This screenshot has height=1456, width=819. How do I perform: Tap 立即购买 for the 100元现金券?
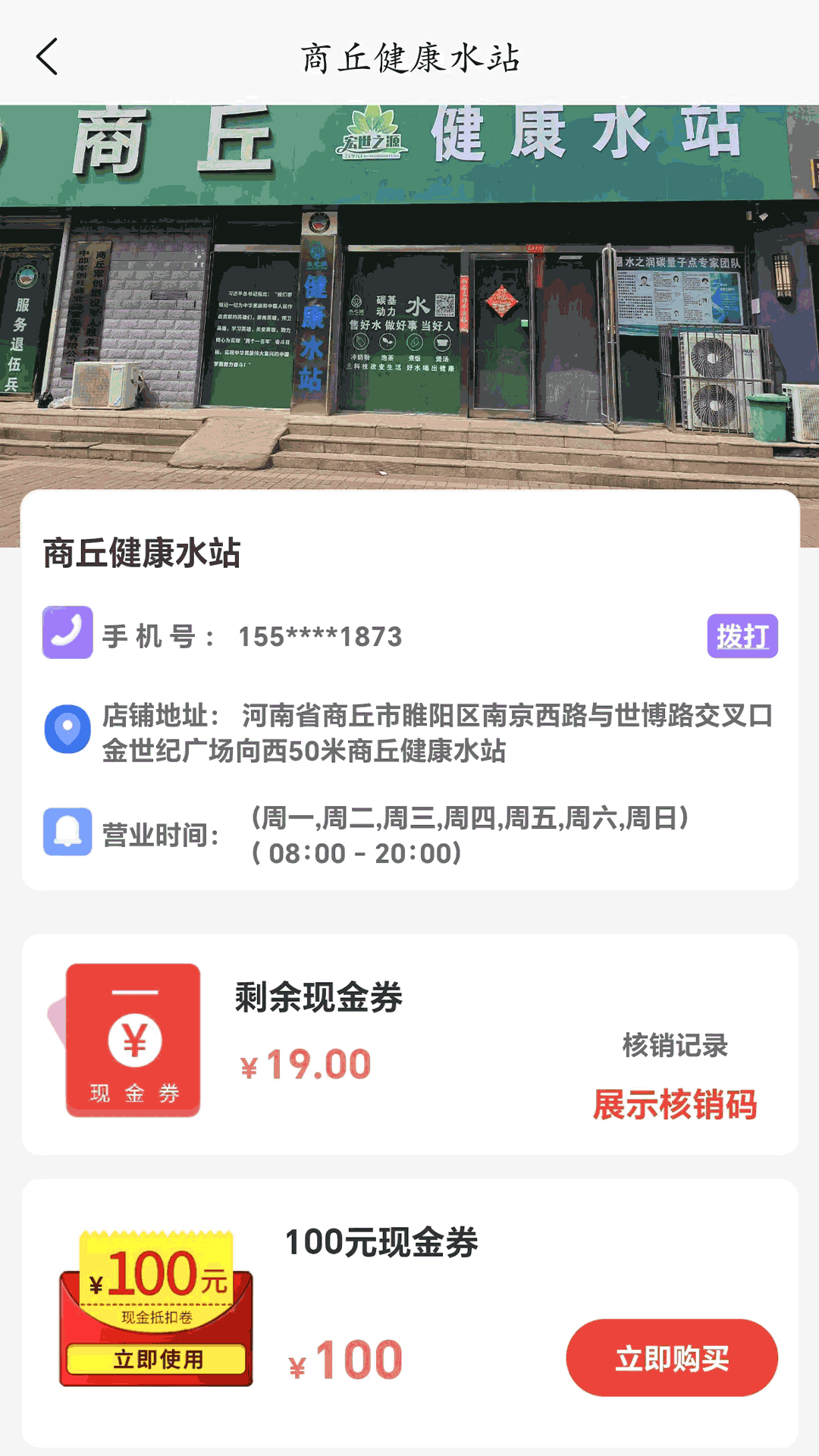click(x=671, y=1357)
